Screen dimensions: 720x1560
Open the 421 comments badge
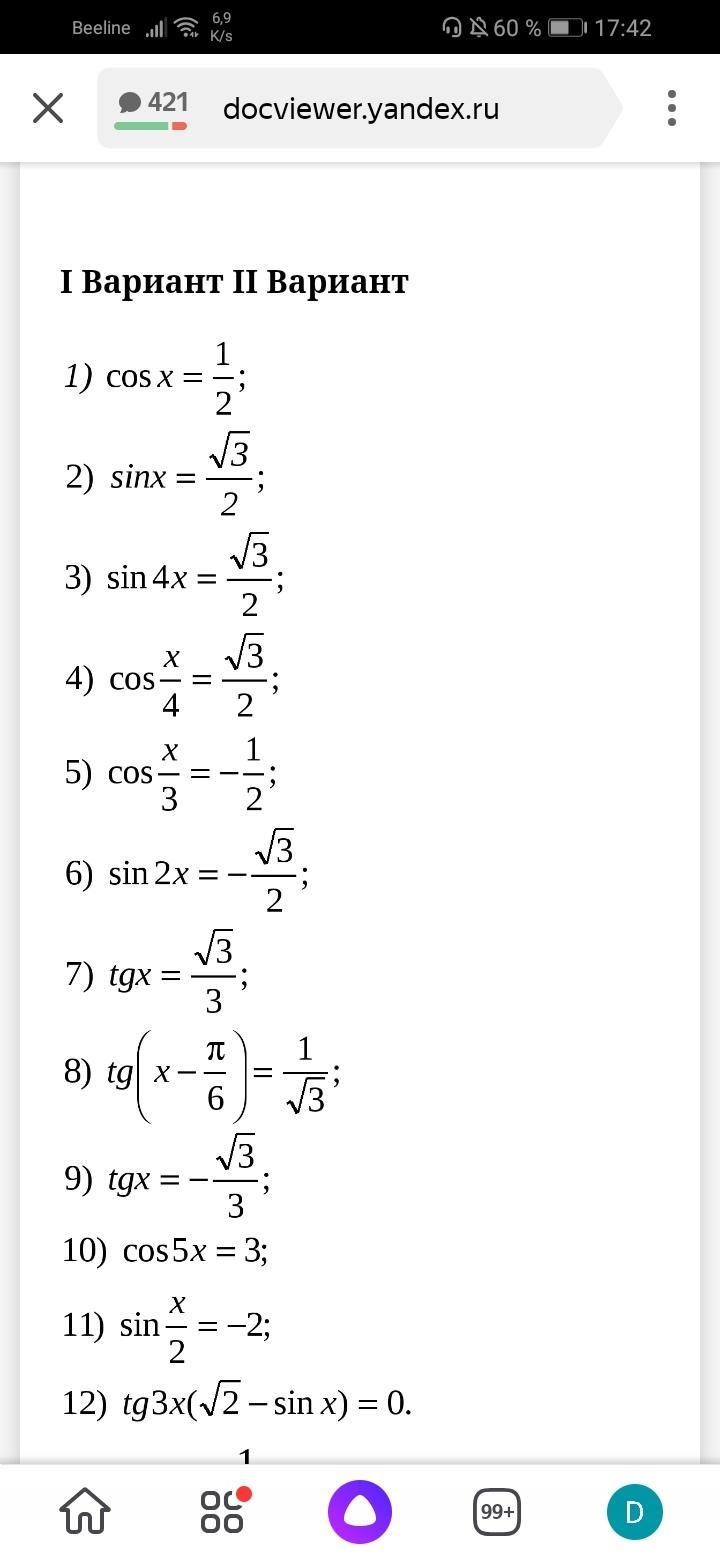(x=152, y=109)
